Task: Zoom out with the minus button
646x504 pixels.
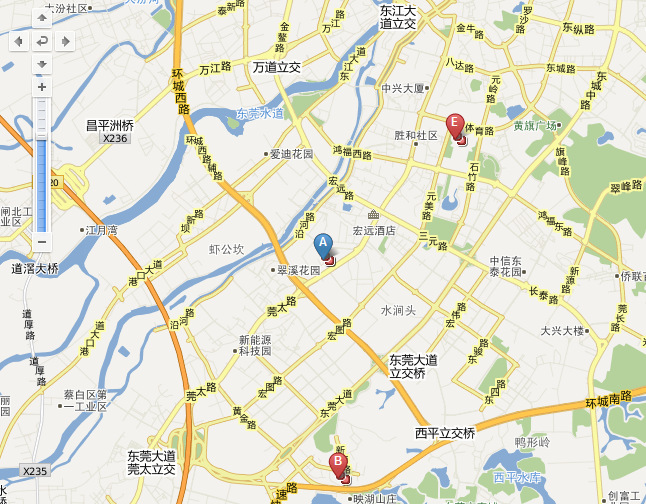Action: (x=42, y=242)
